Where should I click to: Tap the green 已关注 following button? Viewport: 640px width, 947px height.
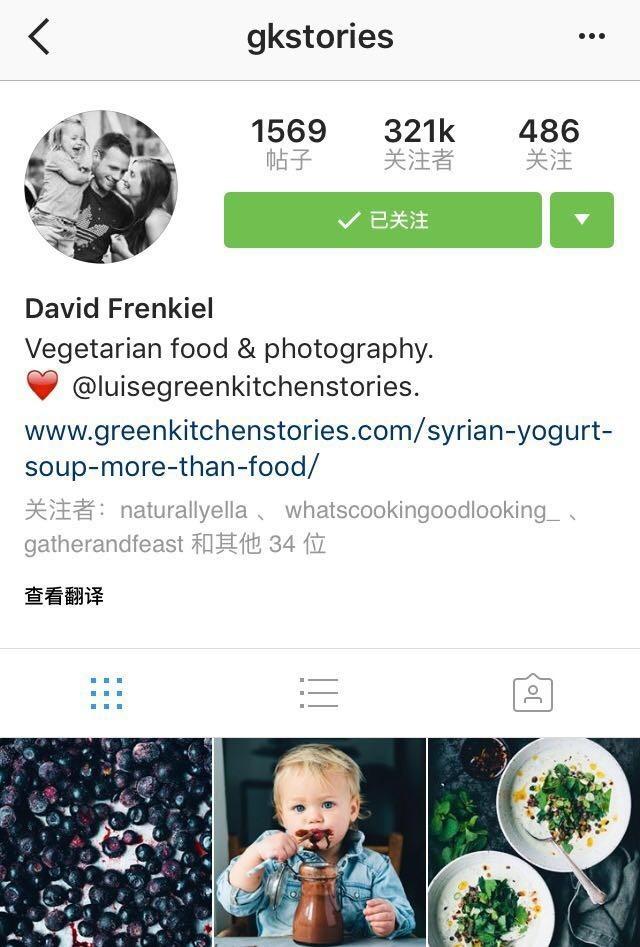click(x=383, y=220)
